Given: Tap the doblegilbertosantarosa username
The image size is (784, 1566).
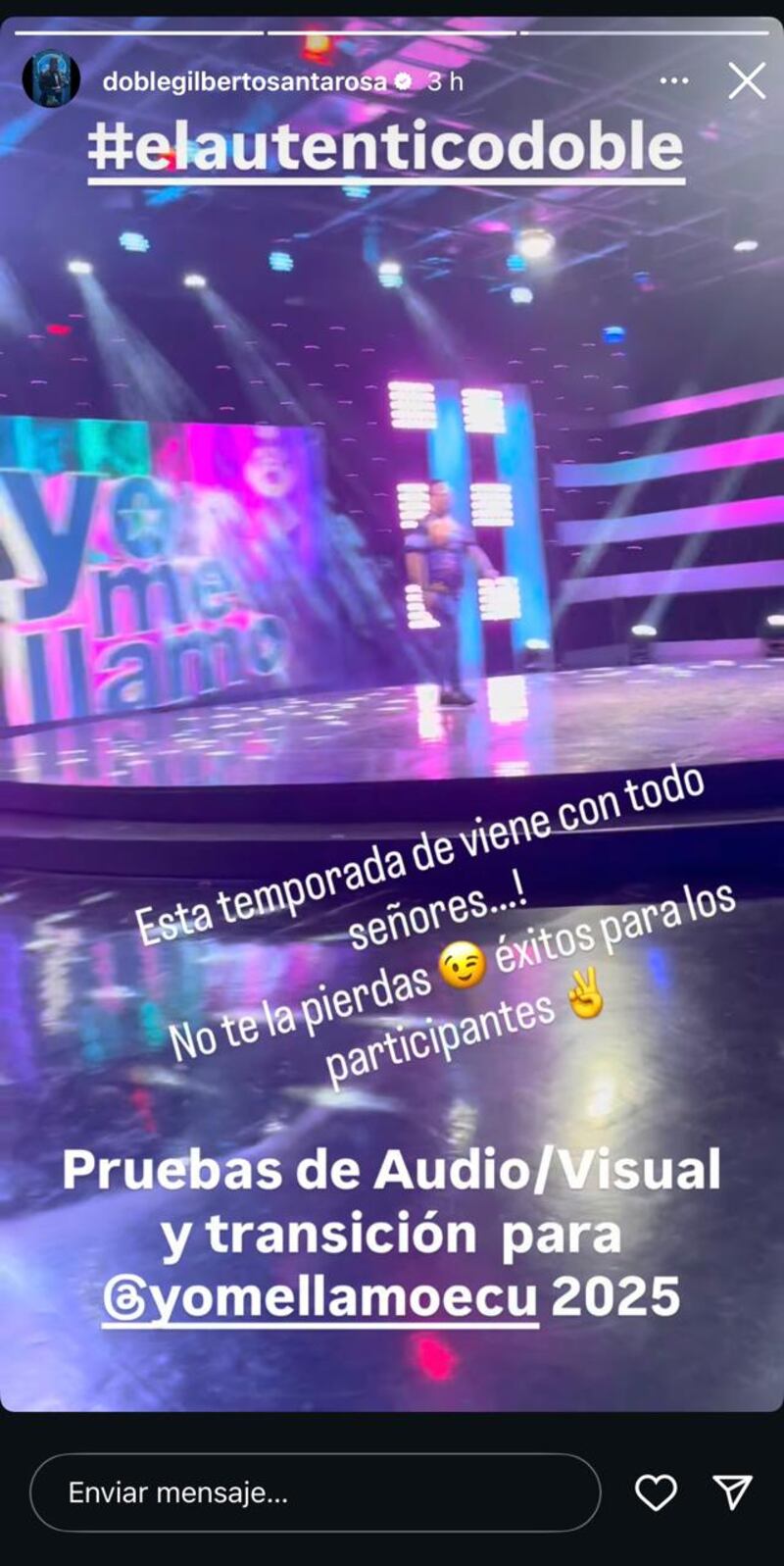Looking at the screenshot, I should 244,81.
